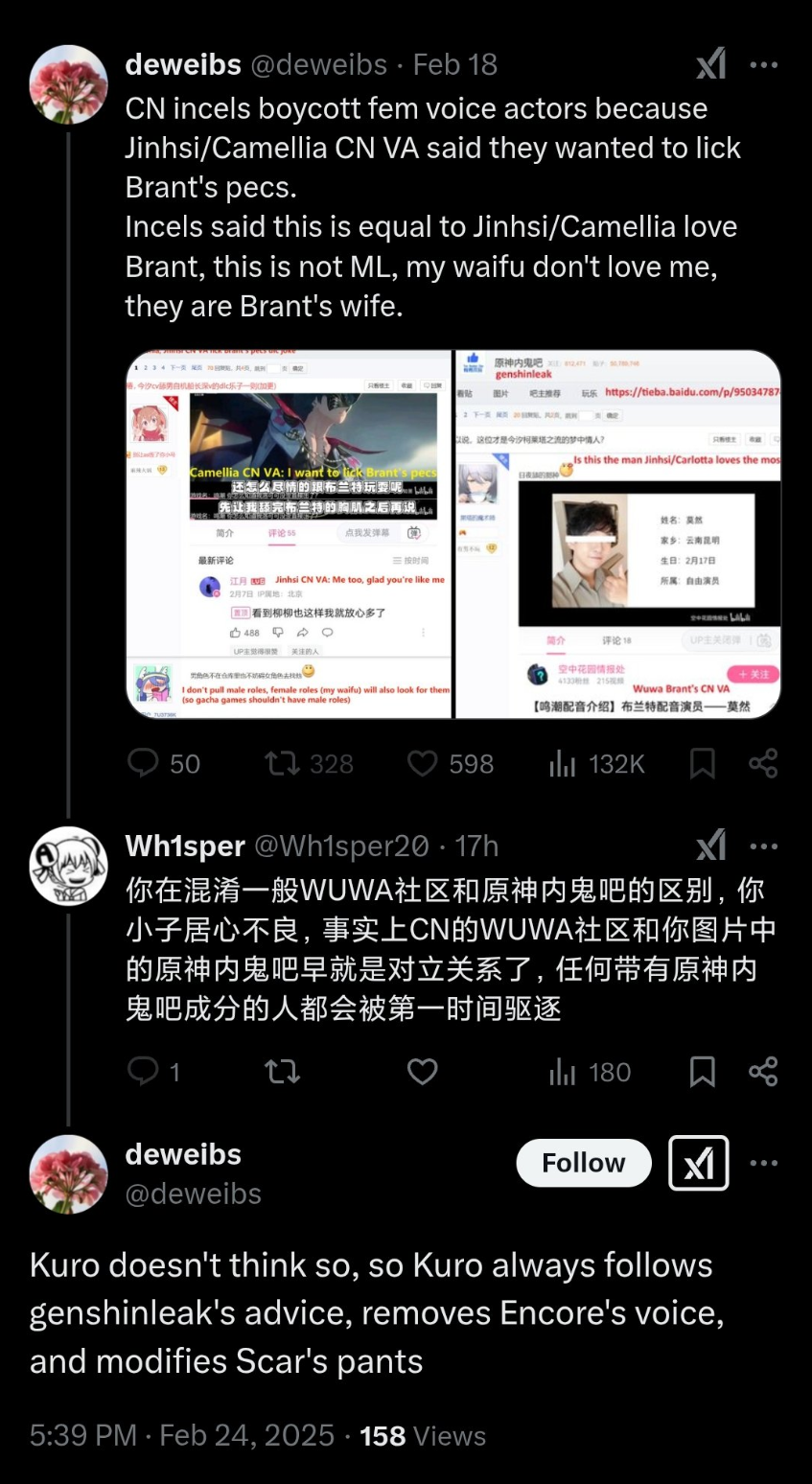Open overflow menu on deweibs' Feb 18 post
Image resolution: width=812 pixels, height=1484 pixels.
pyautogui.click(x=764, y=65)
